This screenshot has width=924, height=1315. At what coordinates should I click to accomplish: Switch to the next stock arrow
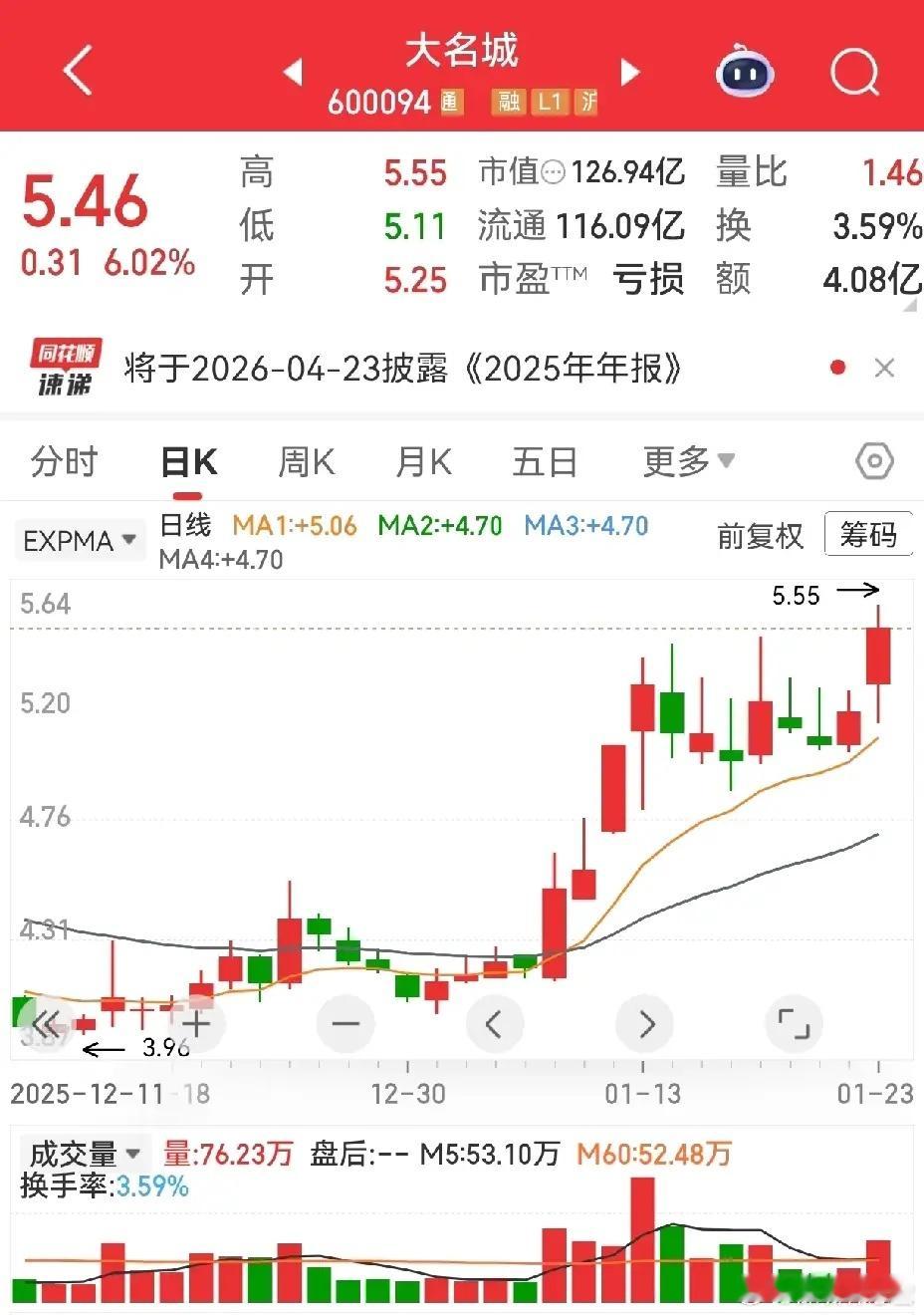[629, 72]
